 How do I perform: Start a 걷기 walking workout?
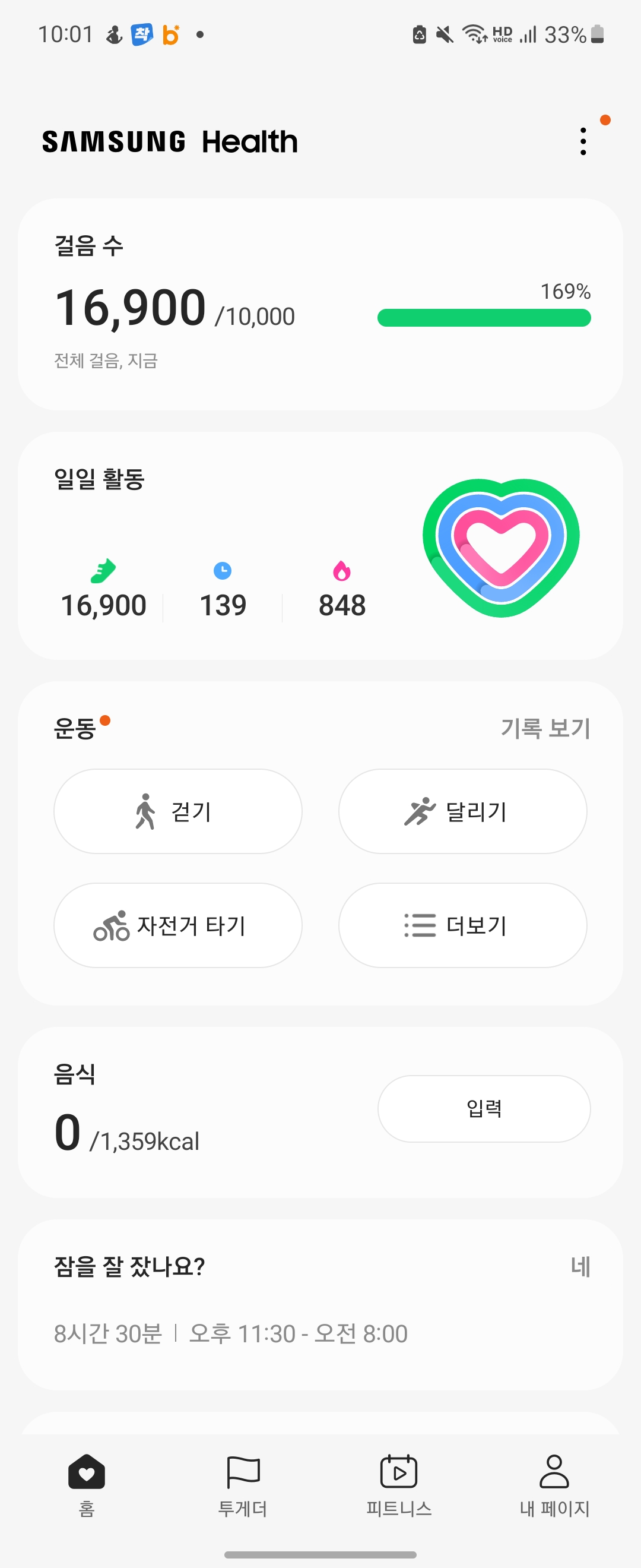point(177,811)
